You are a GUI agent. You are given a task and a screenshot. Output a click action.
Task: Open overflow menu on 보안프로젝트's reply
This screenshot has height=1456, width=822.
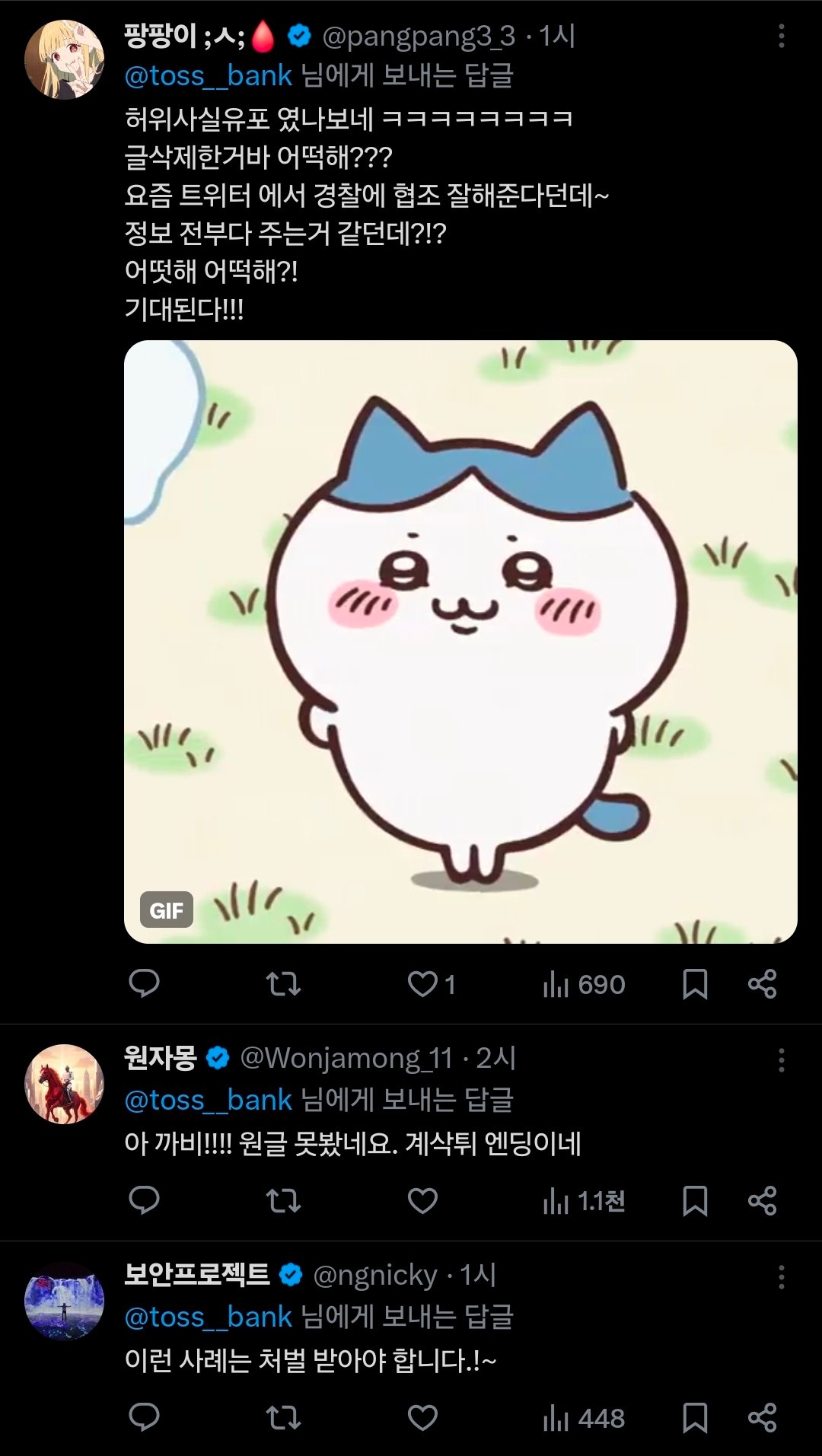point(781,1276)
